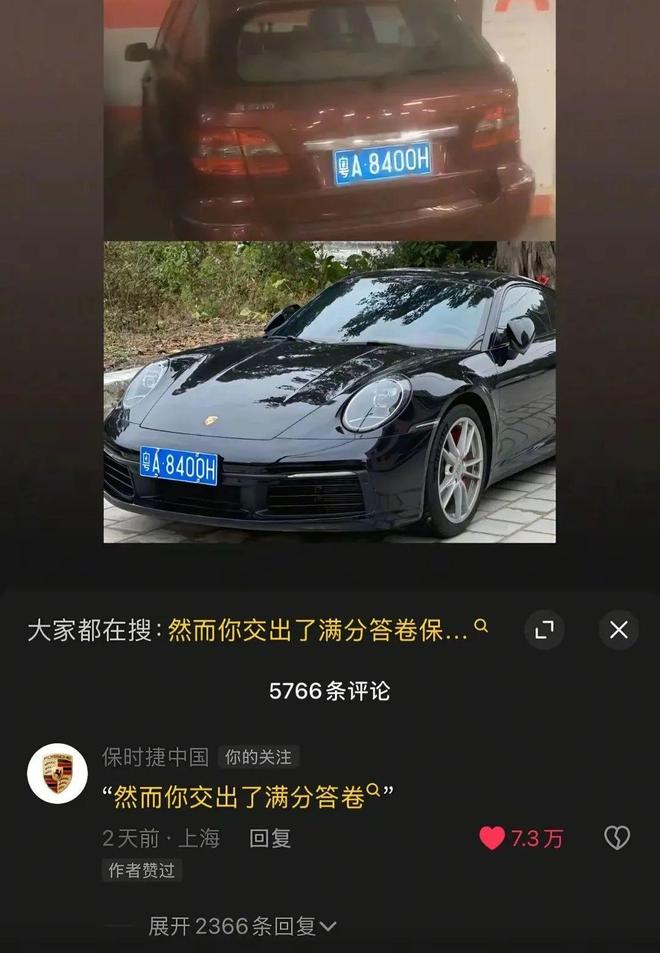Expand the 2366 replies
This screenshot has width=660, height=953.
(x=243, y=926)
